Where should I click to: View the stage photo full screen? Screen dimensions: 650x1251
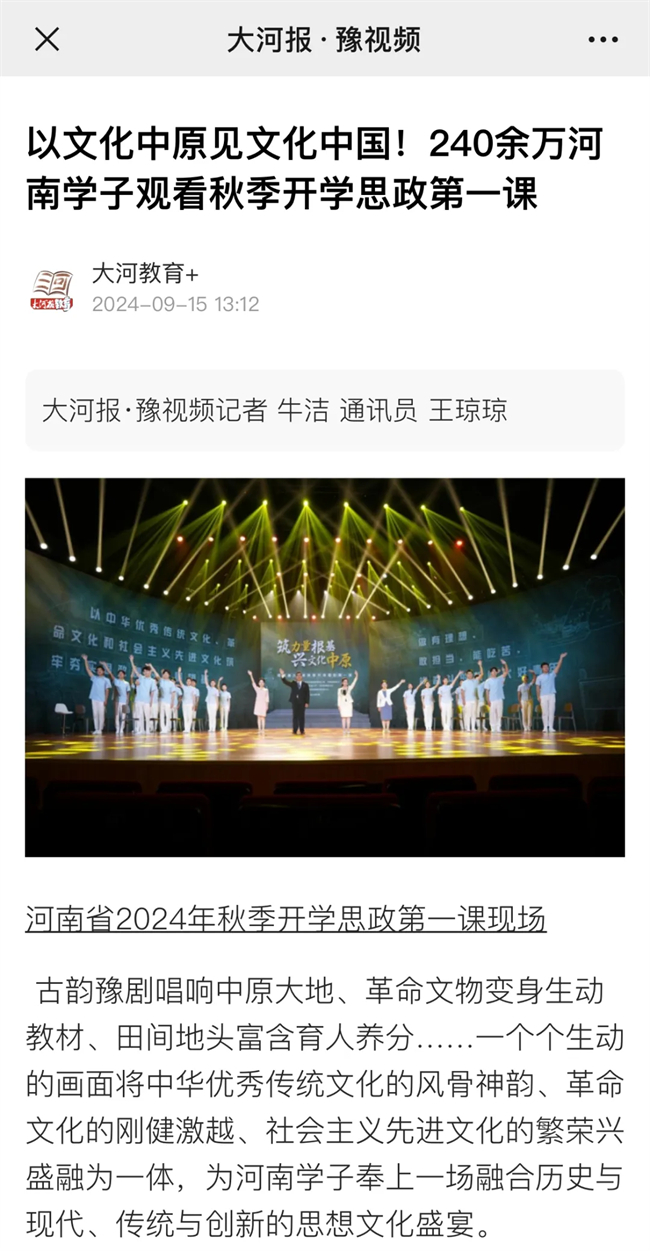coord(325,667)
